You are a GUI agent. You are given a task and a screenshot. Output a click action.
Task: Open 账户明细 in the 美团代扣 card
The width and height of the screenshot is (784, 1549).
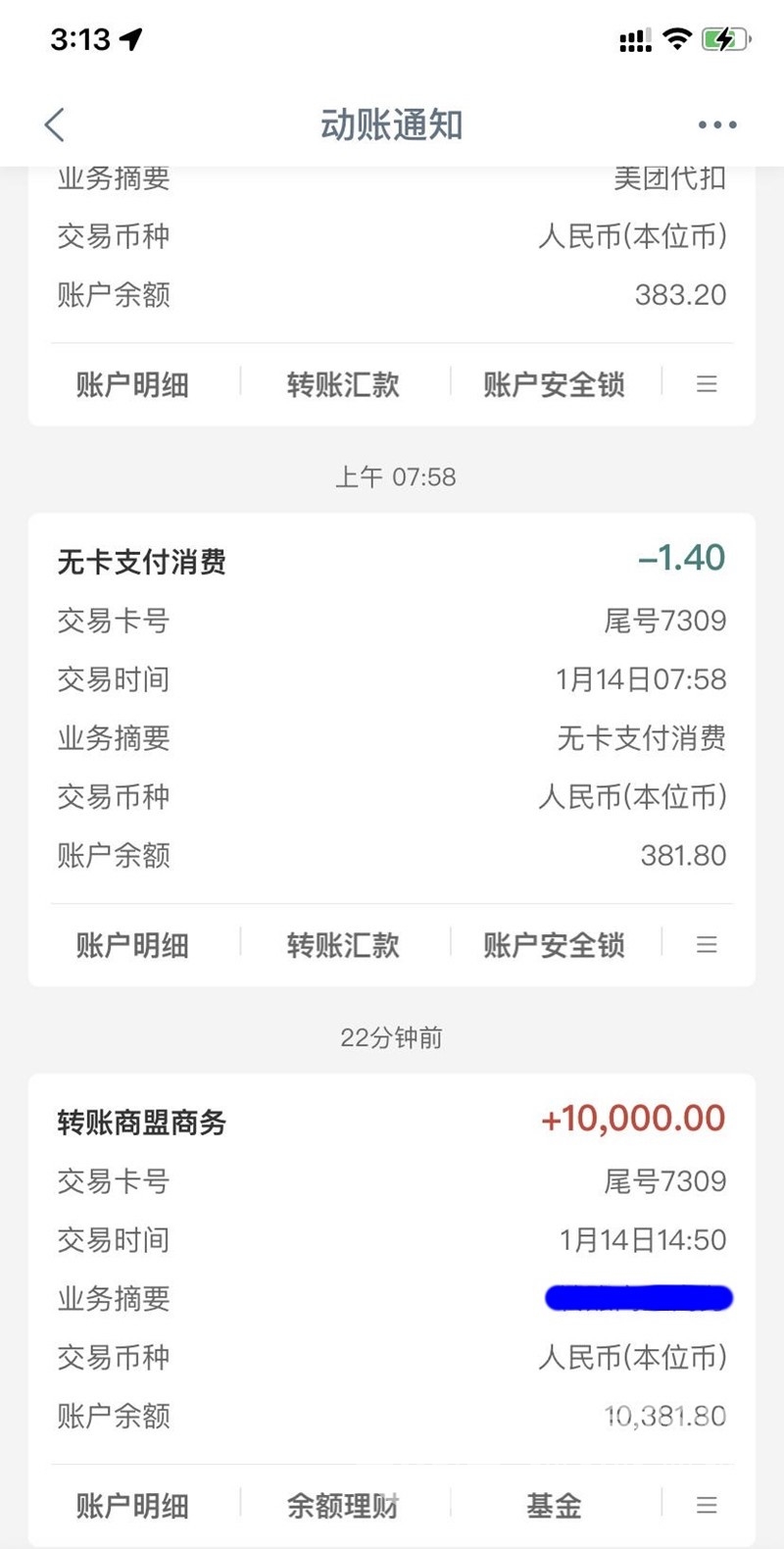(x=132, y=384)
